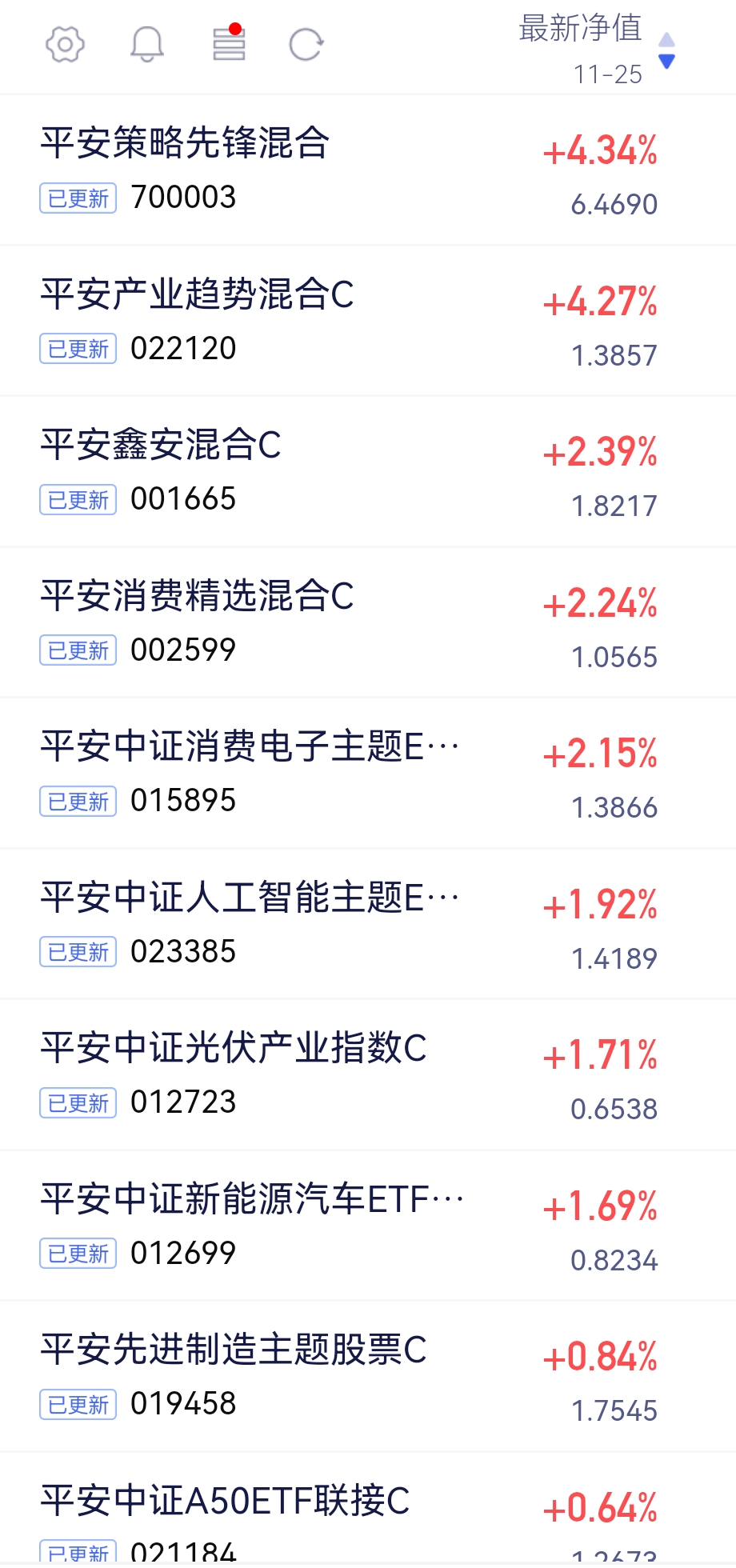Open fund 平安鑫安混合C
Image resolution: width=736 pixels, height=1568 pixels.
(368, 471)
